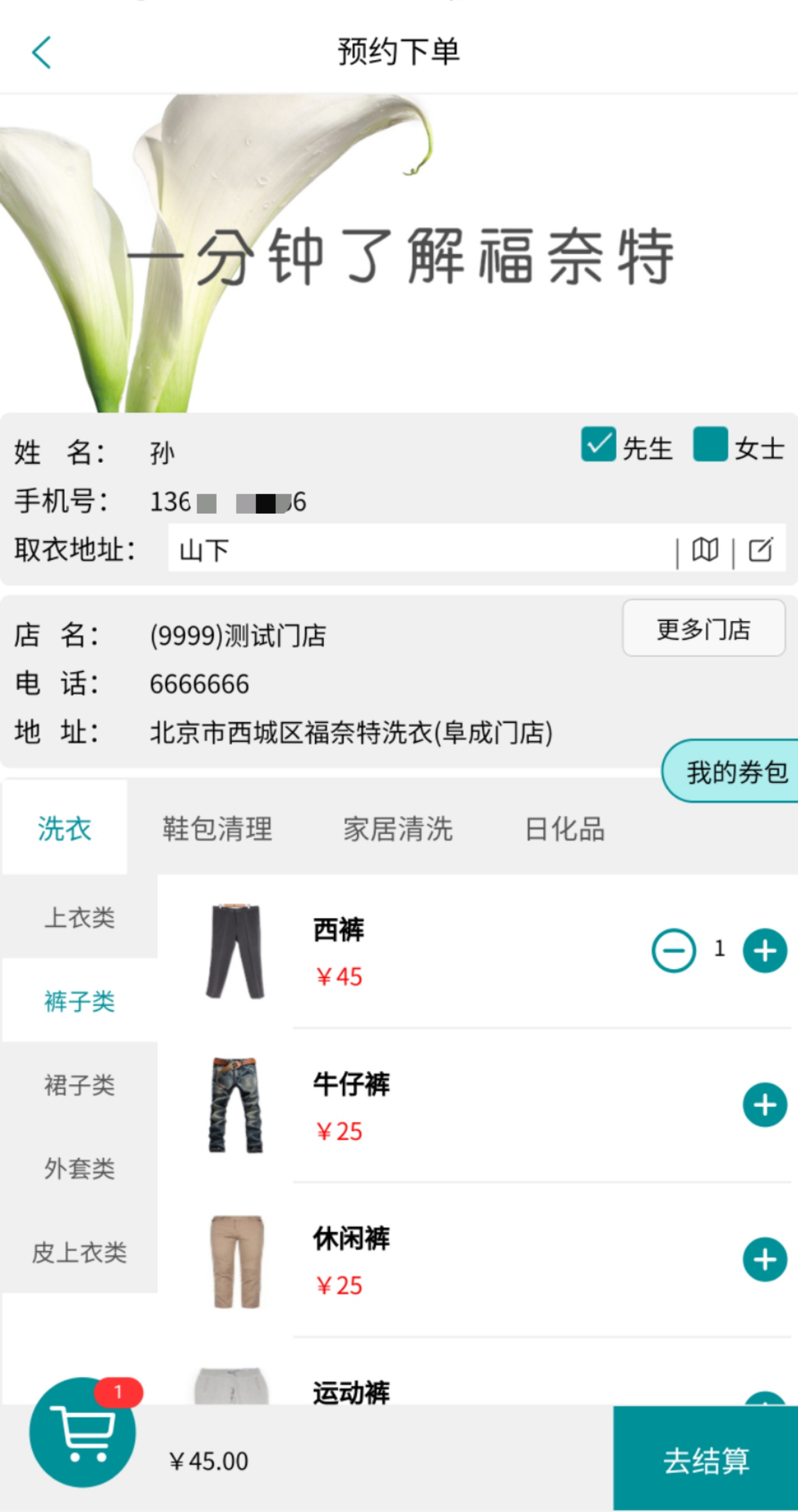Switch to the 日化品 tab
The image size is (798, 1512).
click(565, 829)
